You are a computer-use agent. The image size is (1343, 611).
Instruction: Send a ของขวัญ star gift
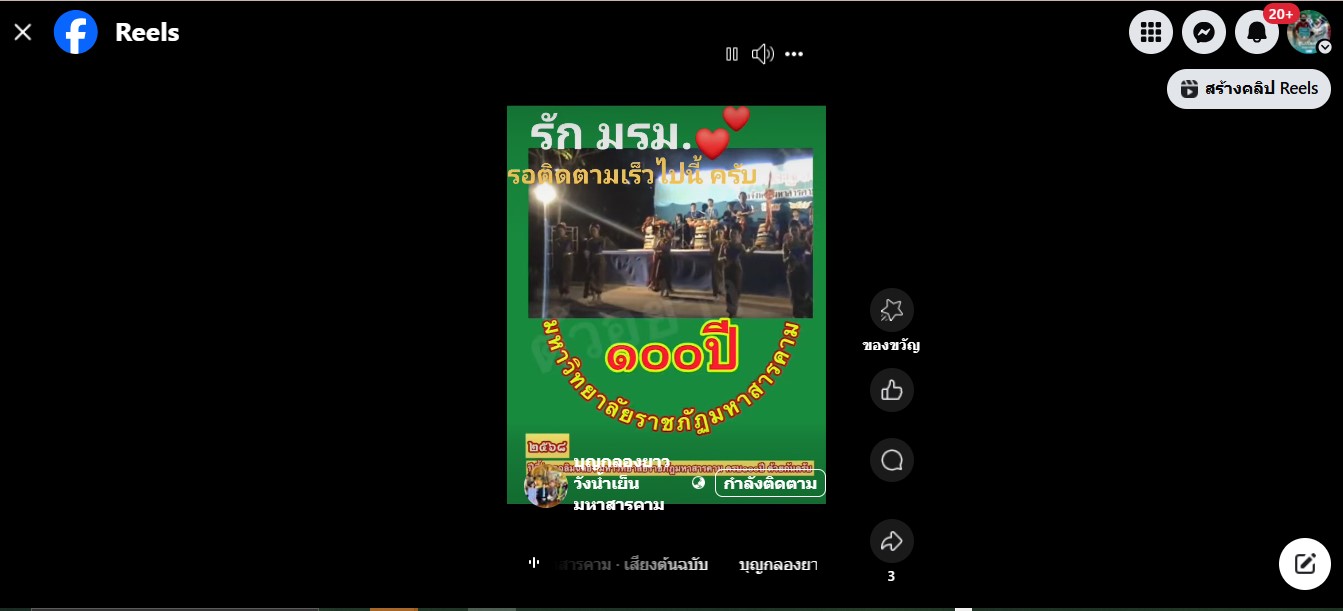point(892,310)
